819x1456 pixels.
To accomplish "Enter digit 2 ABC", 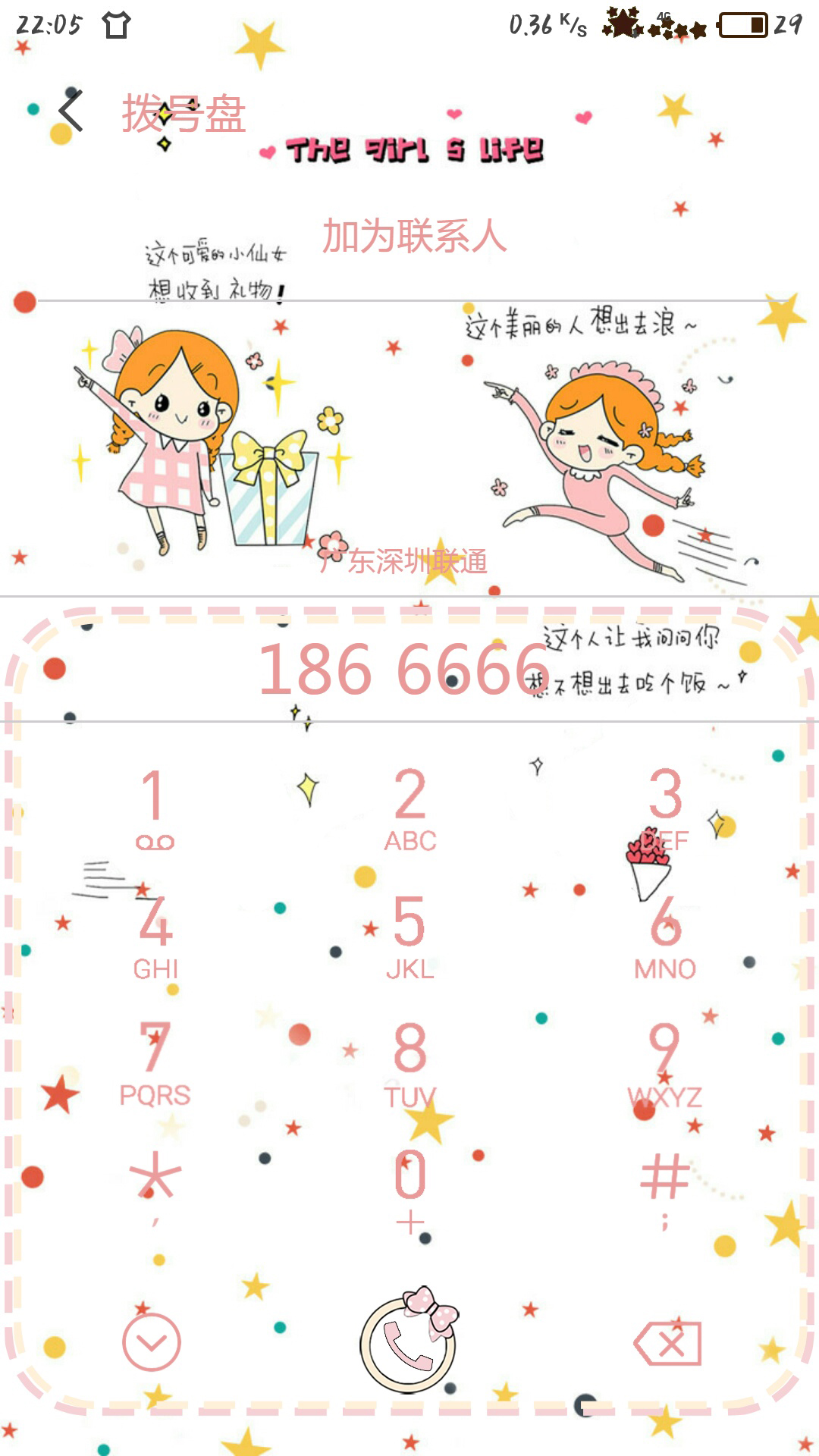I will point(410,809).
